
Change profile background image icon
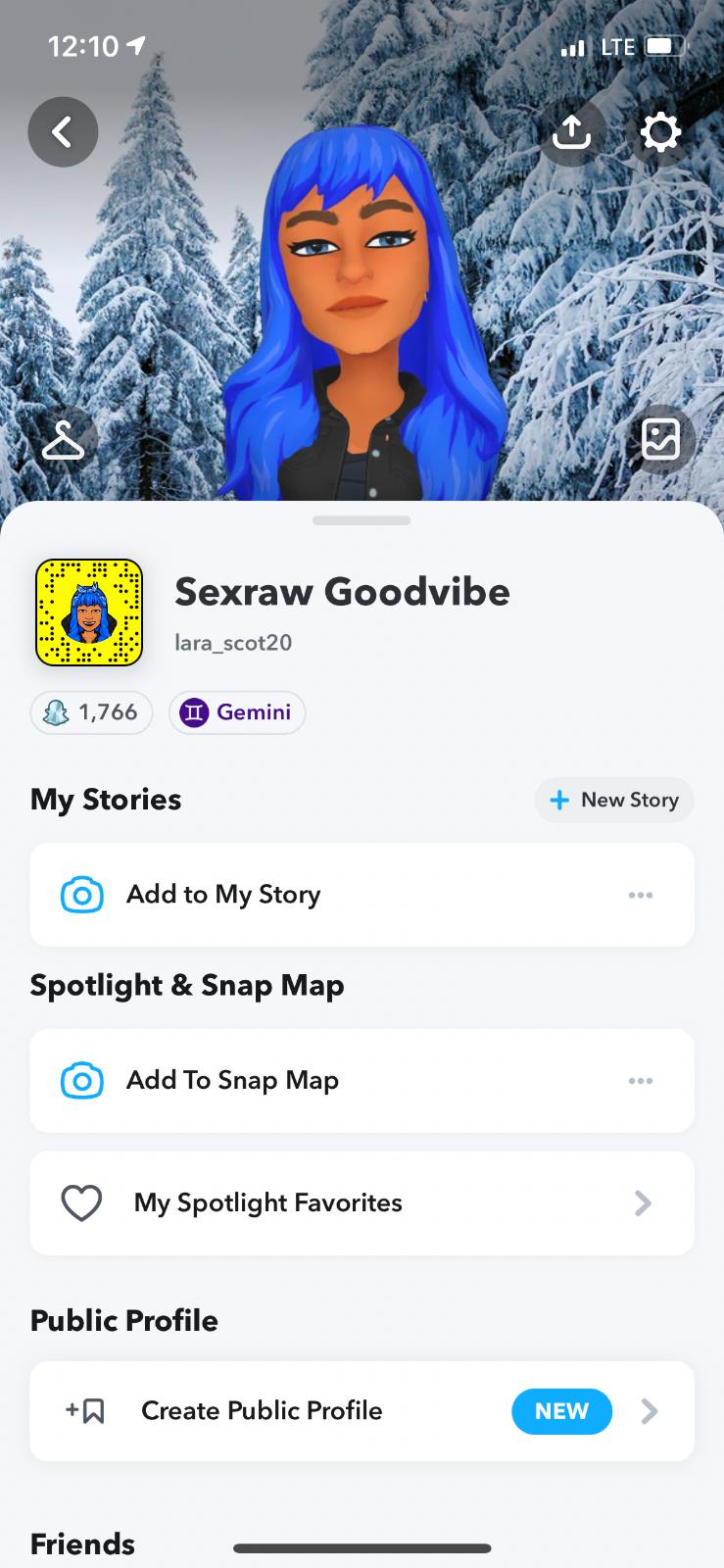click(660, 439)
